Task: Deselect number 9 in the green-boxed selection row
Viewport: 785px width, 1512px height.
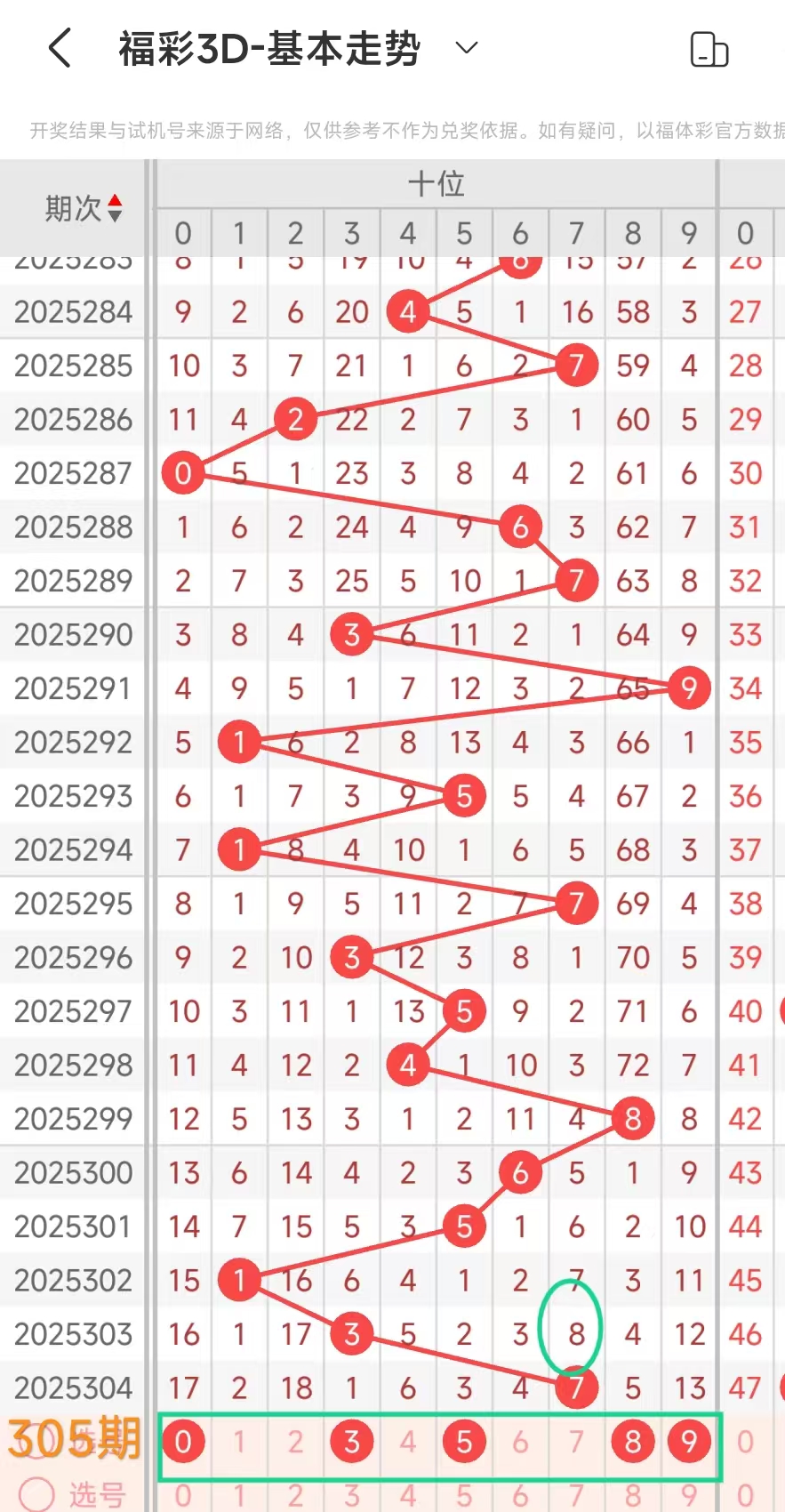Action: pos(689,1442)
